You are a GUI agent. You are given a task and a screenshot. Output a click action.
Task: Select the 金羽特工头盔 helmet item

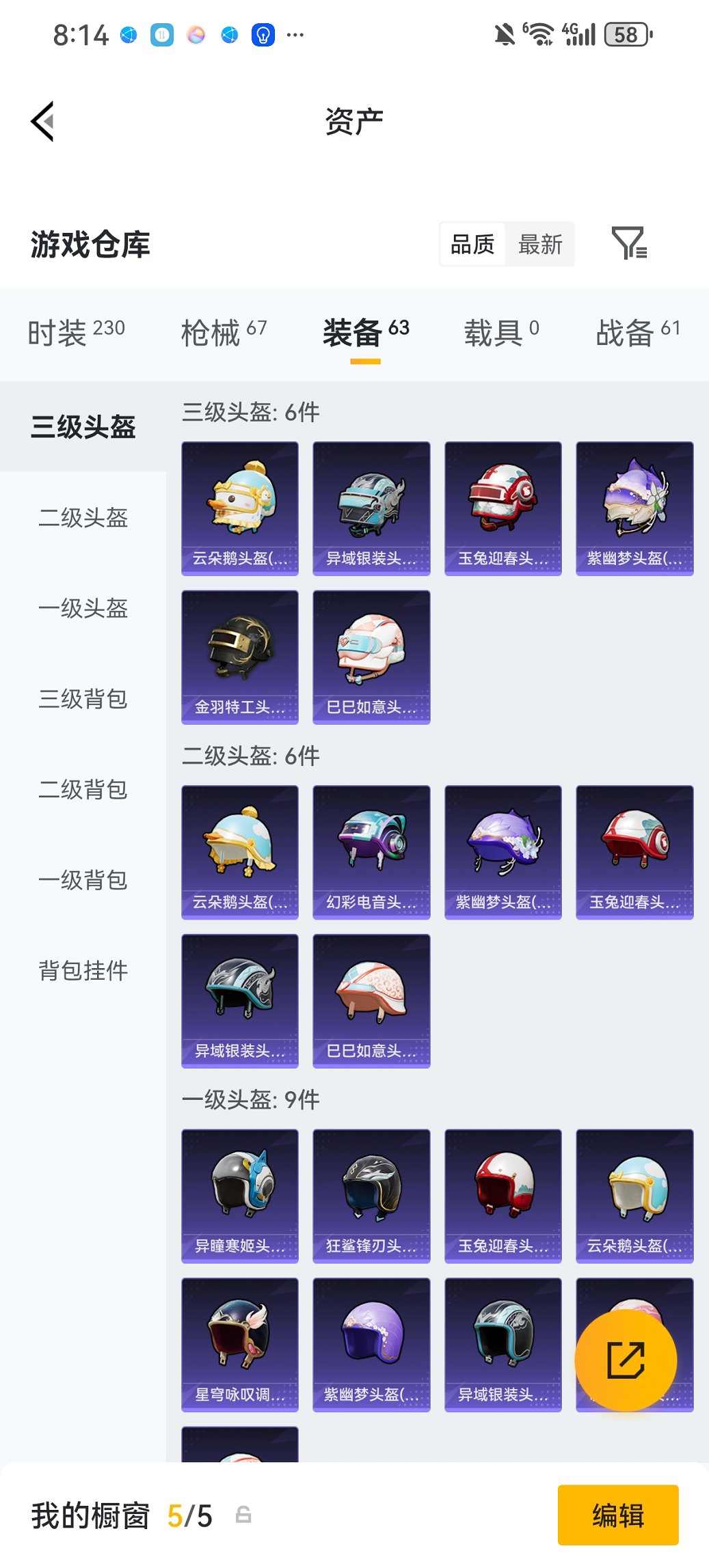tap(239, 657)
